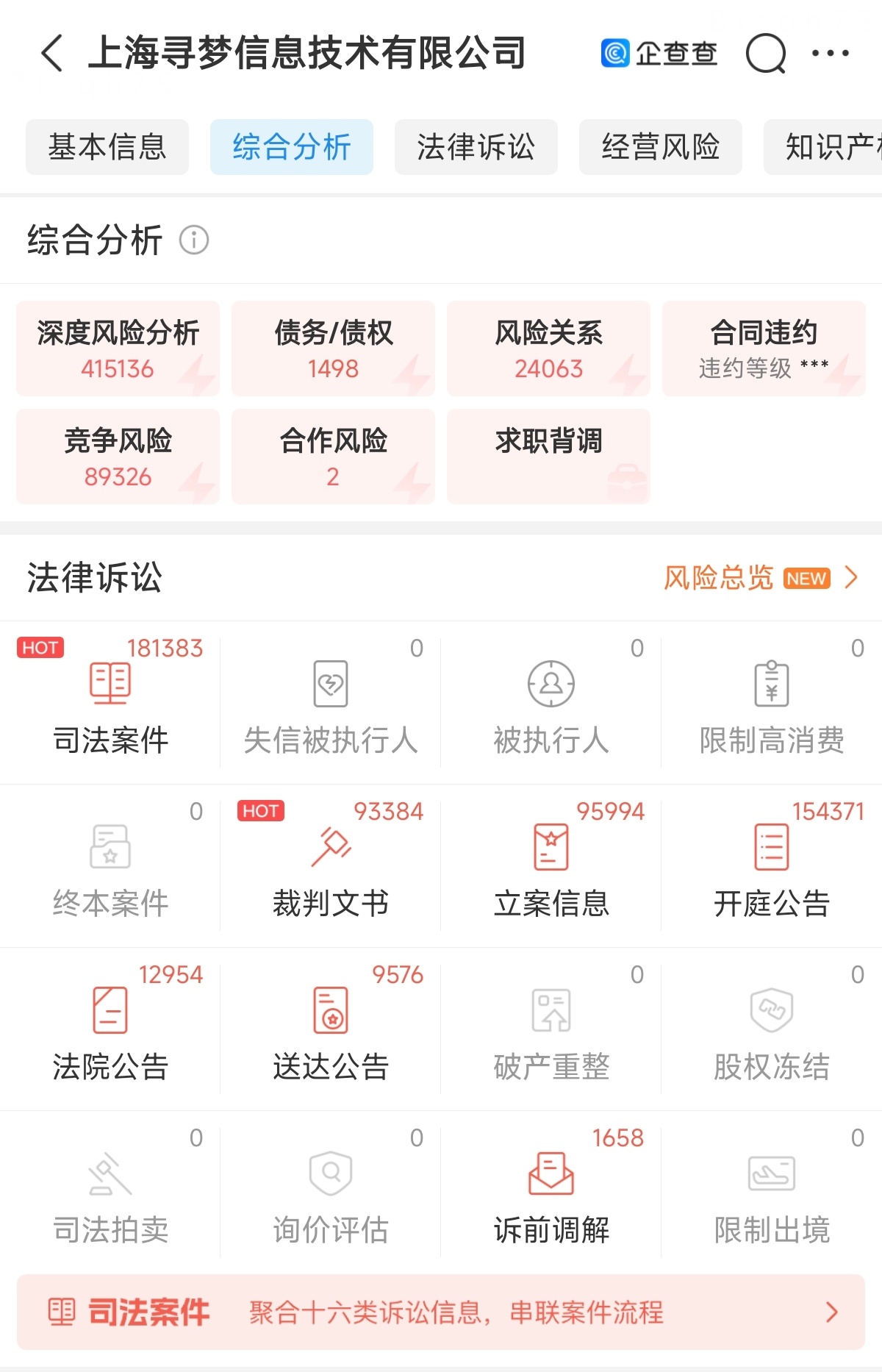Switch to the 法律诉讼 tab
The height and width of the screenshot is (1372, 882).
tap(475, 147)
